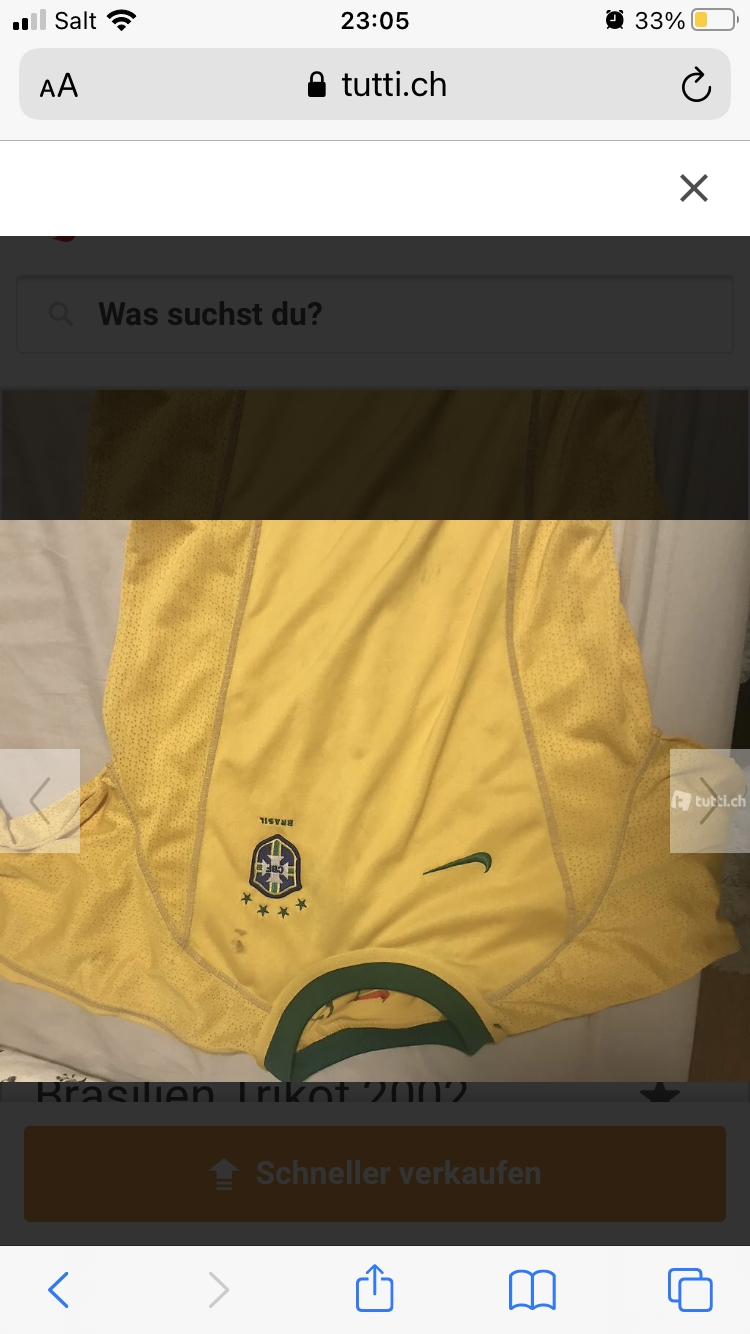Open Safari bookmarks
750x1334 pixels.
pyautogui.click(x=532, y=1290)
